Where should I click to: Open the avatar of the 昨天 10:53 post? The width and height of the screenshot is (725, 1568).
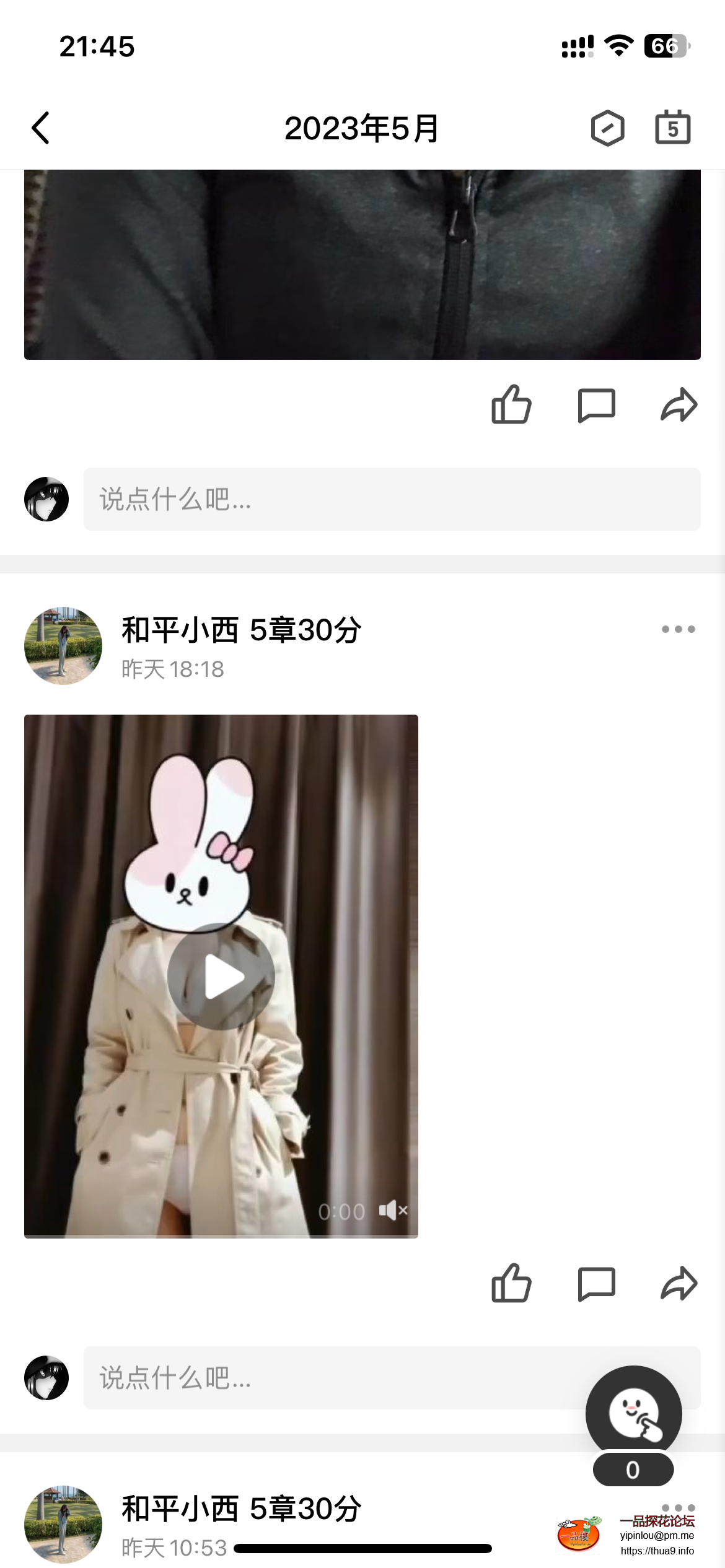pyautogui.click(x=63, y=1525)
